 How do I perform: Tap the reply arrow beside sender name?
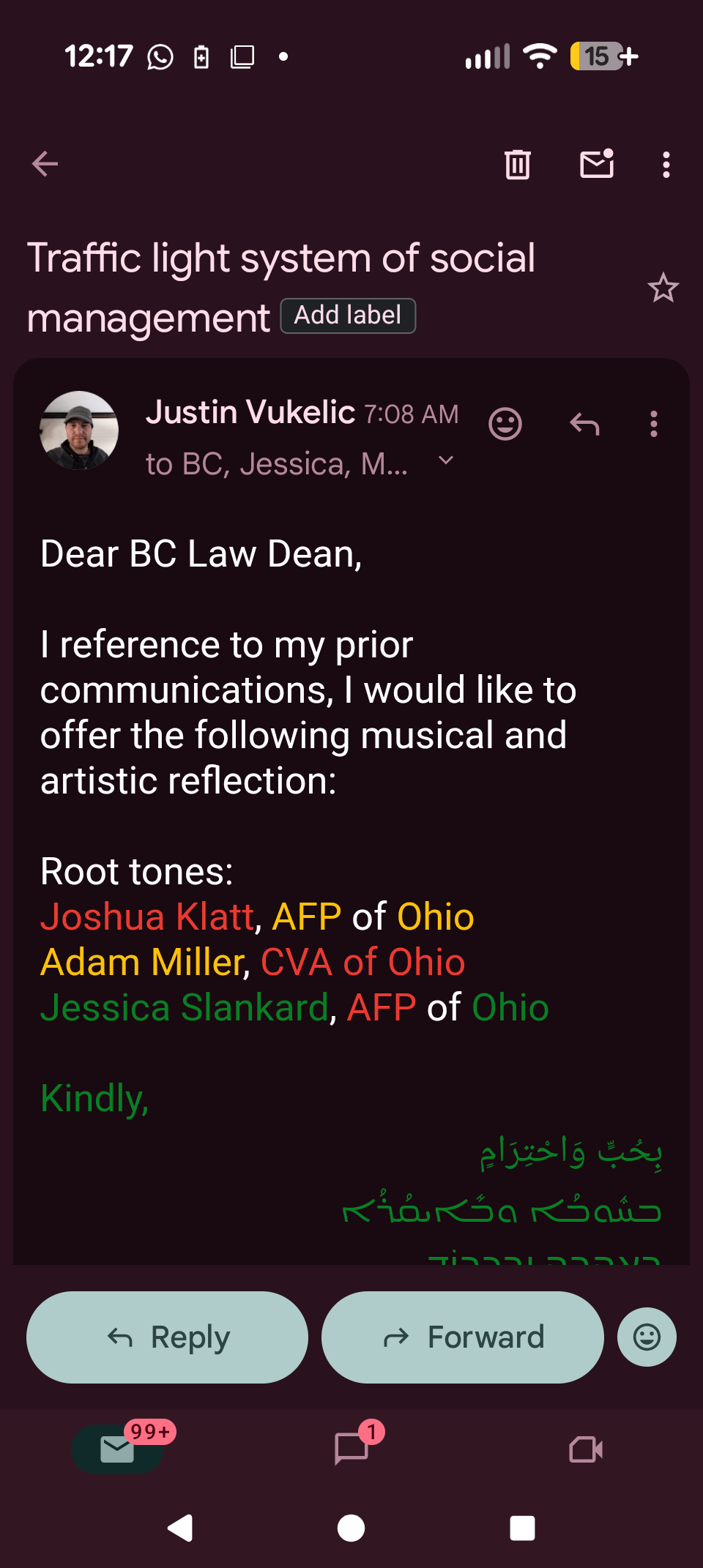coord(584,424)
